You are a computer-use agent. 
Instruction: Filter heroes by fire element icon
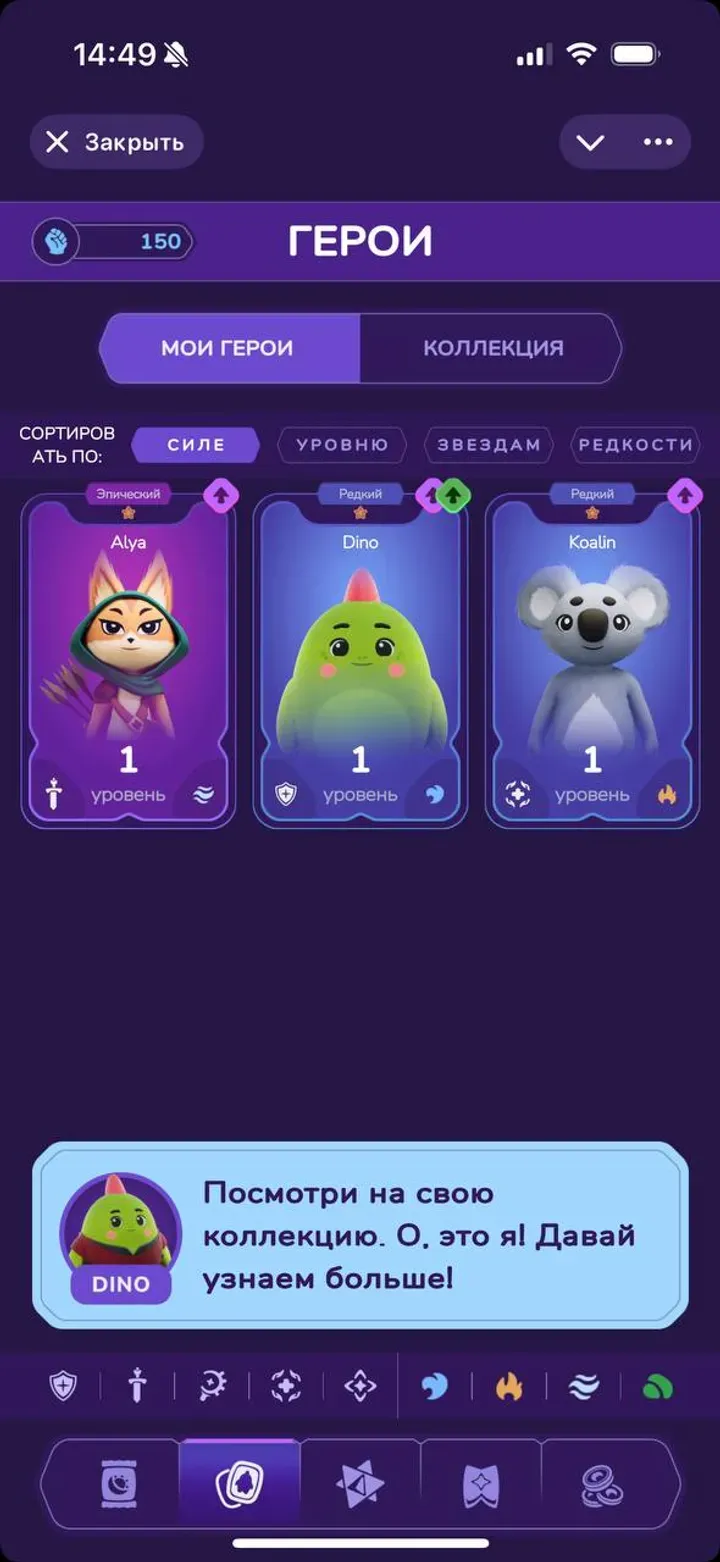point(509,1386)
